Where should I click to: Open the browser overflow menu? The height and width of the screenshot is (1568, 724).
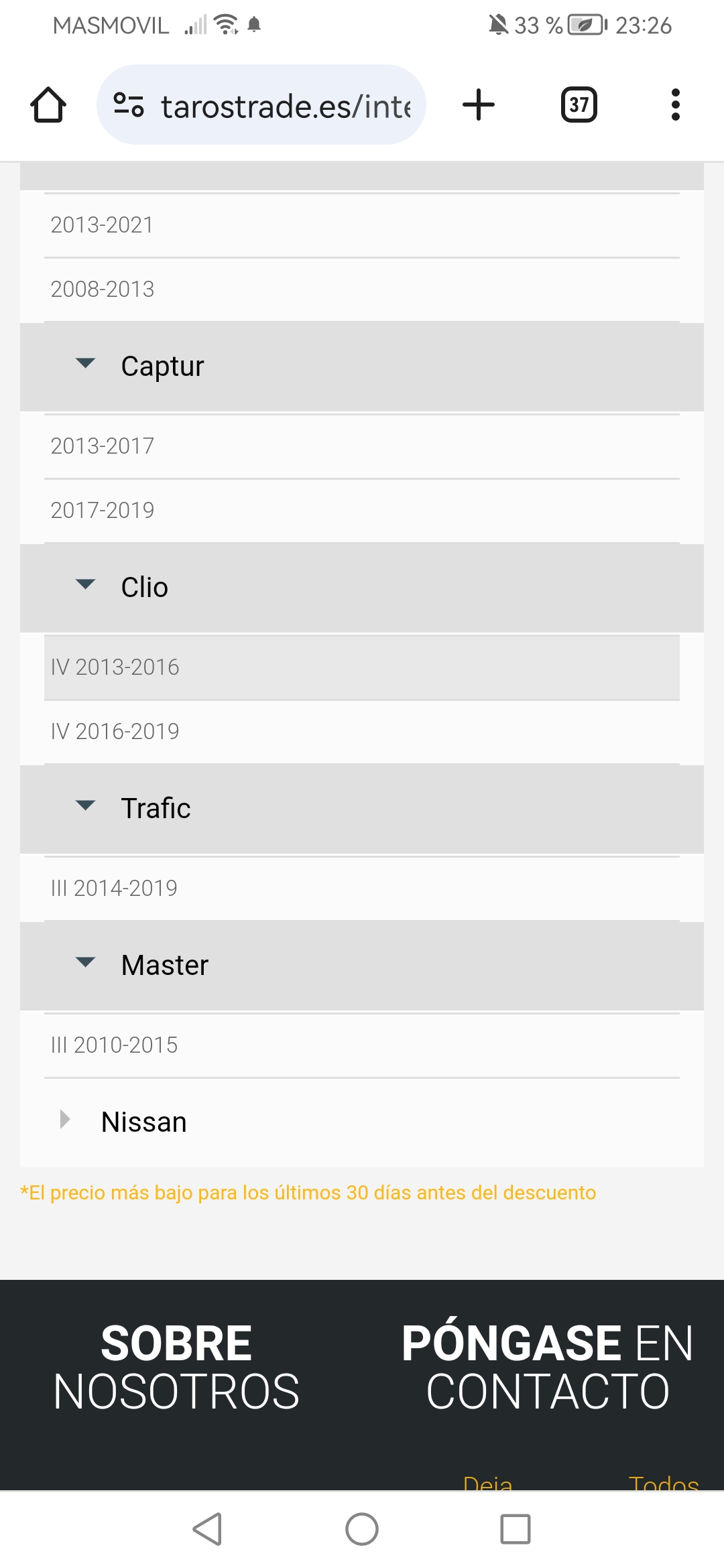click(675, 105)
